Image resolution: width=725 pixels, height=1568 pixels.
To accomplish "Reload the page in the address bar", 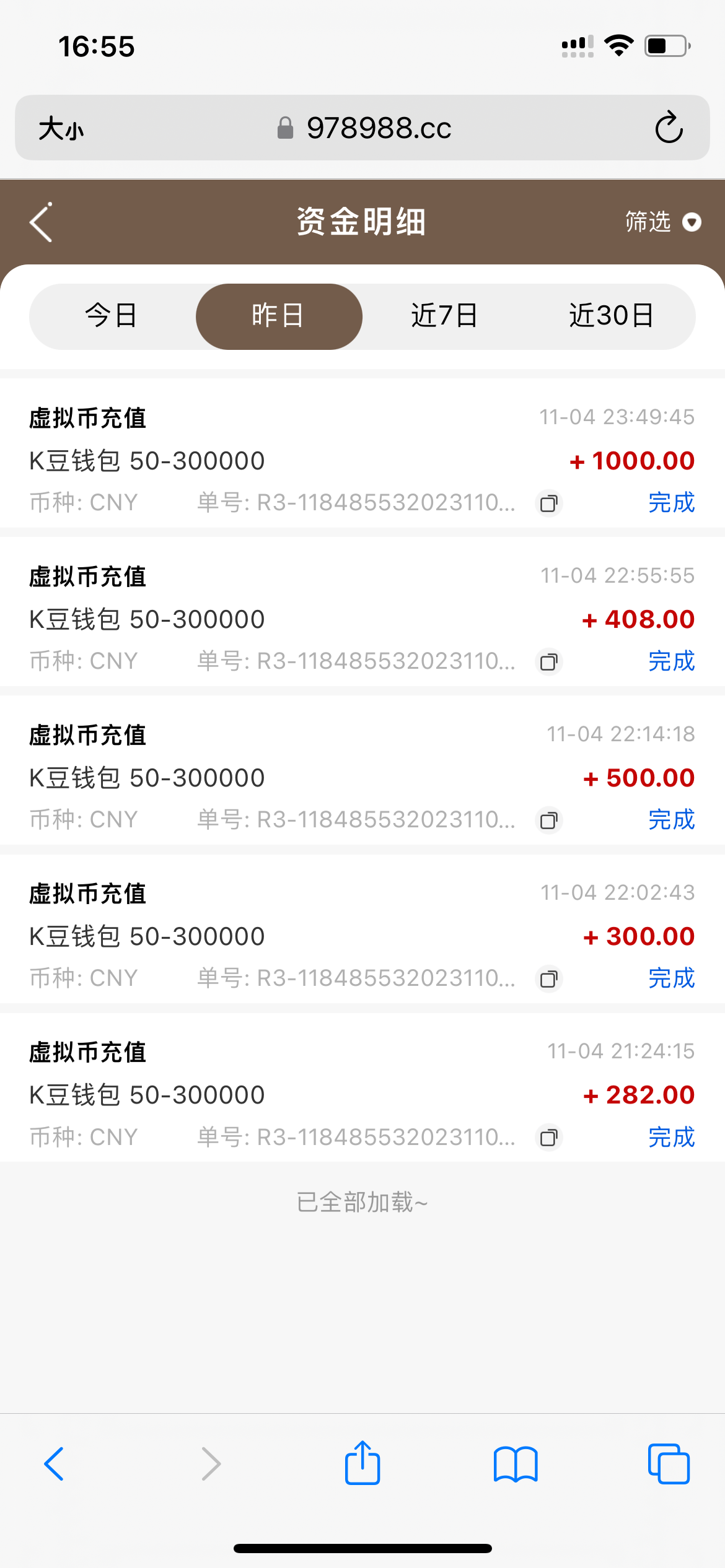I will tap(669, 128).
